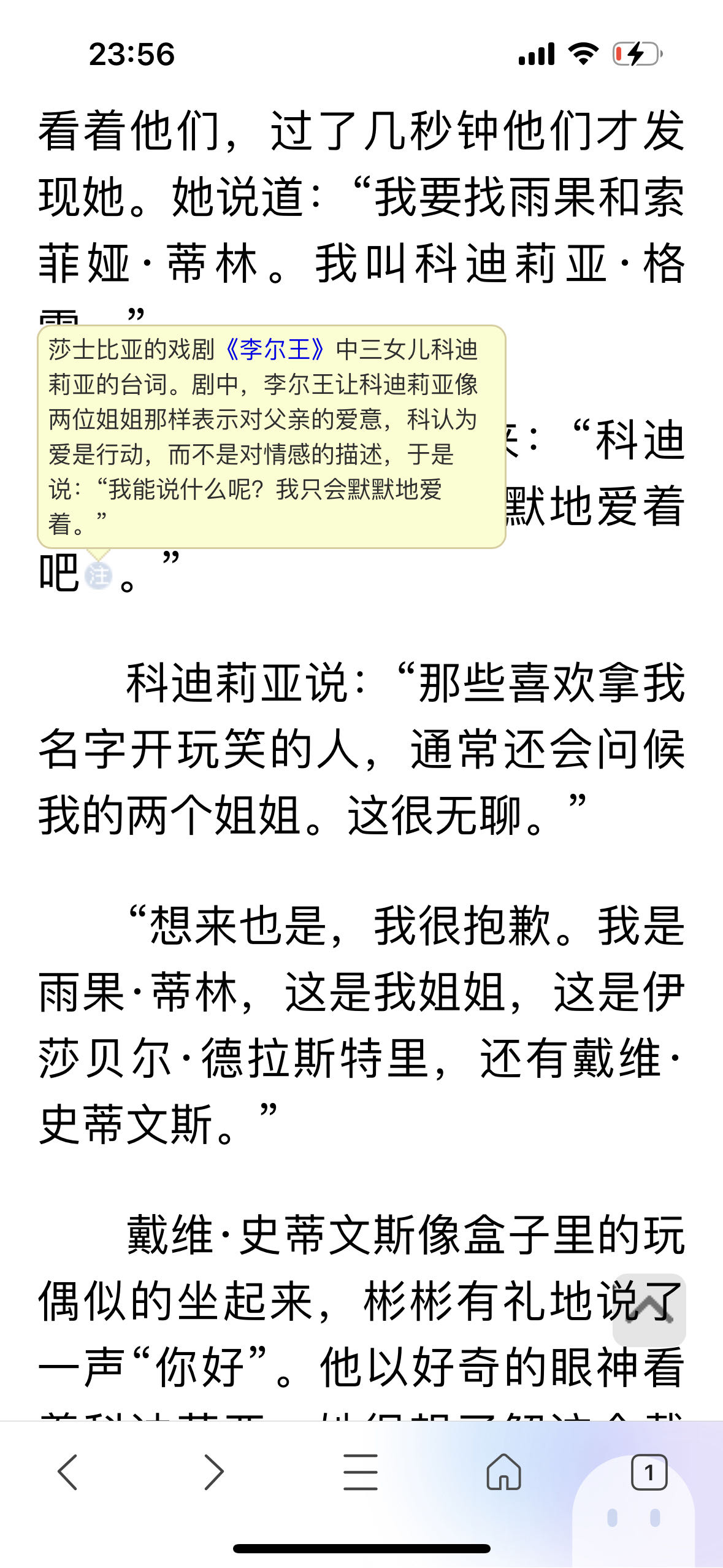Open the browser menu
The height and width of the screenshot is (1568, 723).
(x=361, y=1472)
